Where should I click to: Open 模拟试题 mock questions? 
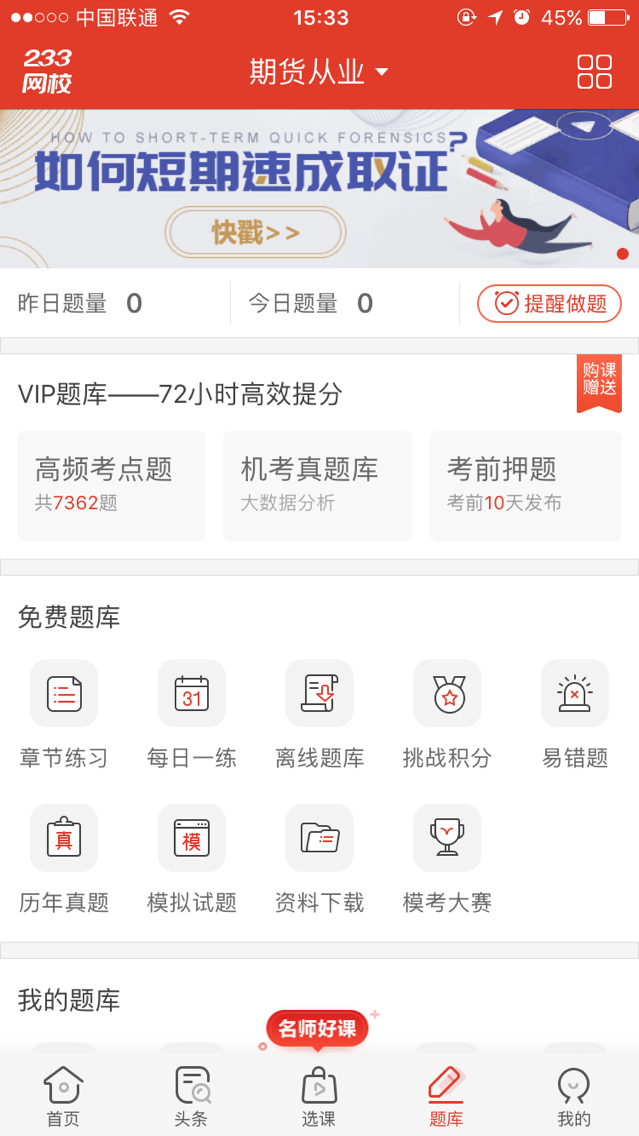[192, 858]
